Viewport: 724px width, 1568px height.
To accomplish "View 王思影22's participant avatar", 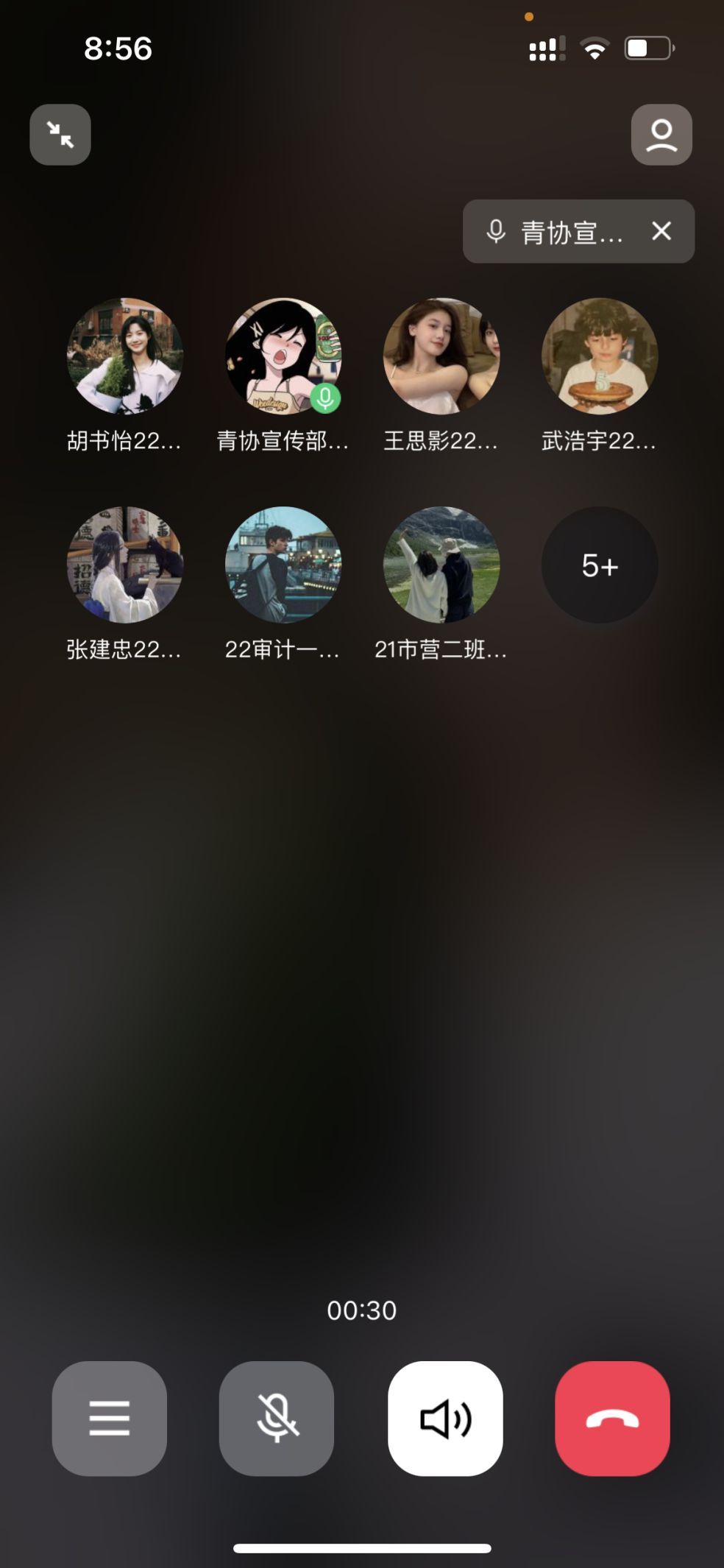I will click(x=441, y=356).
